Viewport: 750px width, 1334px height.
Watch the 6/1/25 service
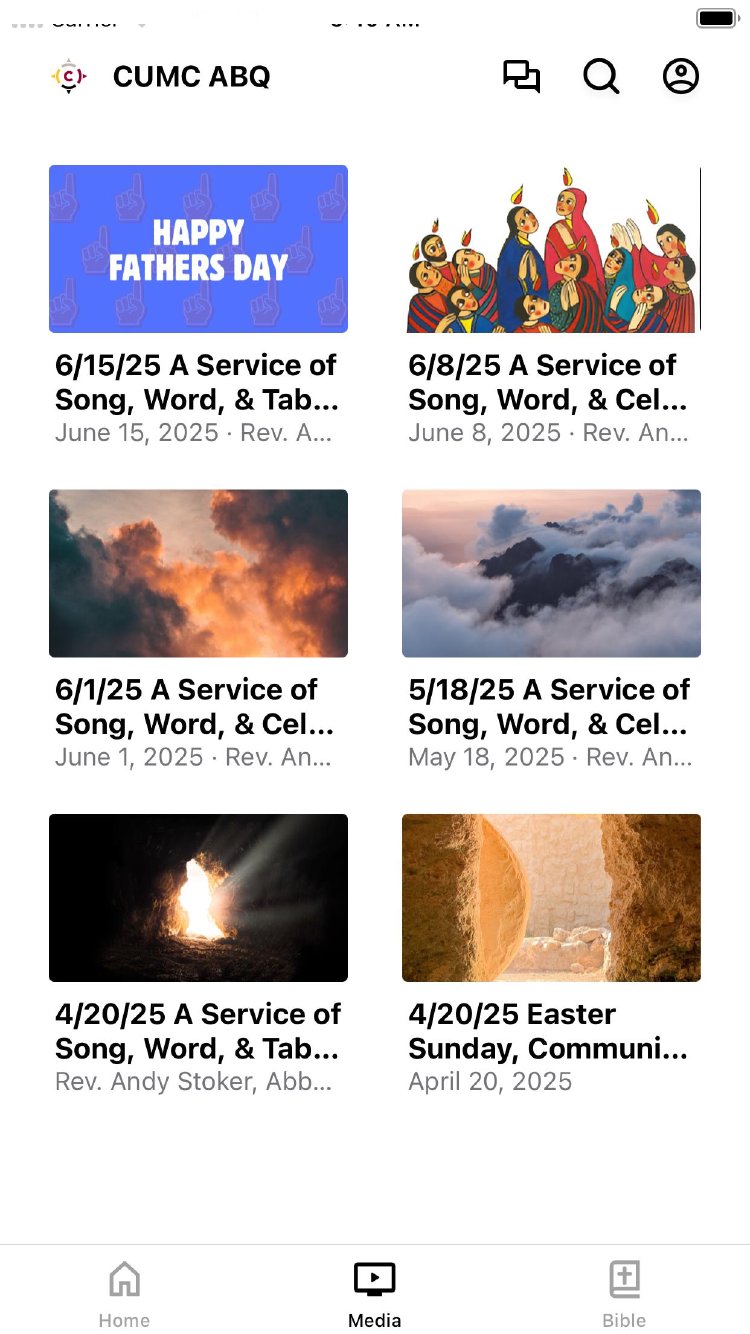tap(198, 573)
